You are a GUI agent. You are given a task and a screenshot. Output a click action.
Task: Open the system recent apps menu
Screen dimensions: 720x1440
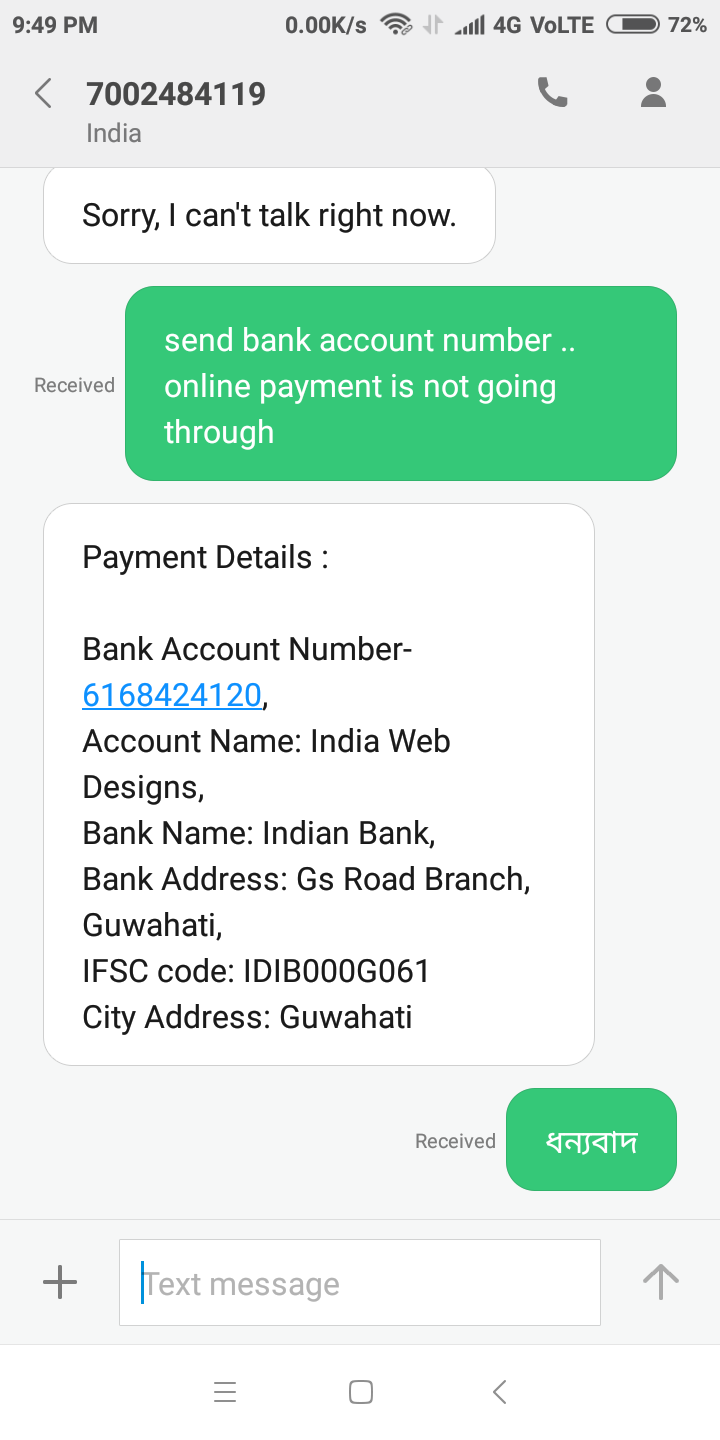225,1392
